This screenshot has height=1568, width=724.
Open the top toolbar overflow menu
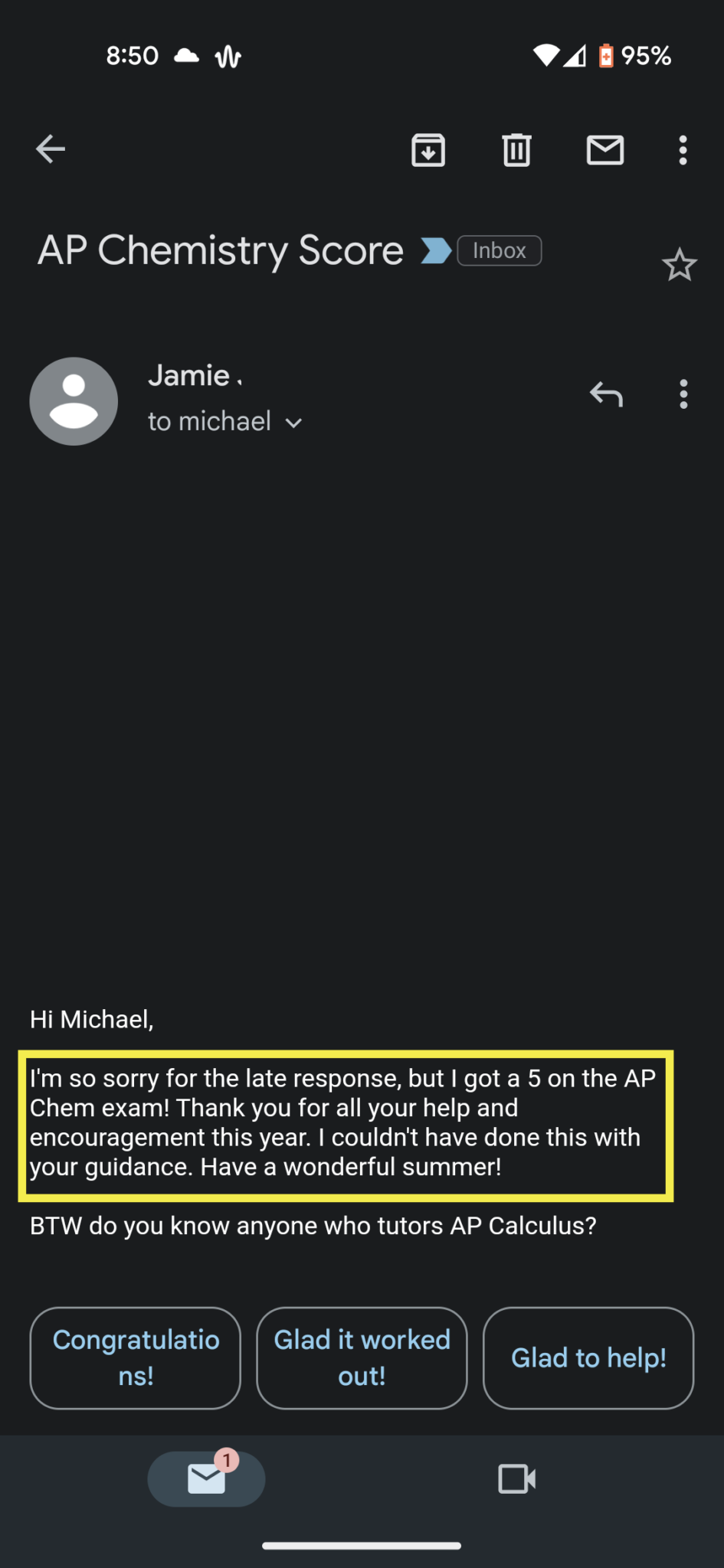tap(683, 150)
